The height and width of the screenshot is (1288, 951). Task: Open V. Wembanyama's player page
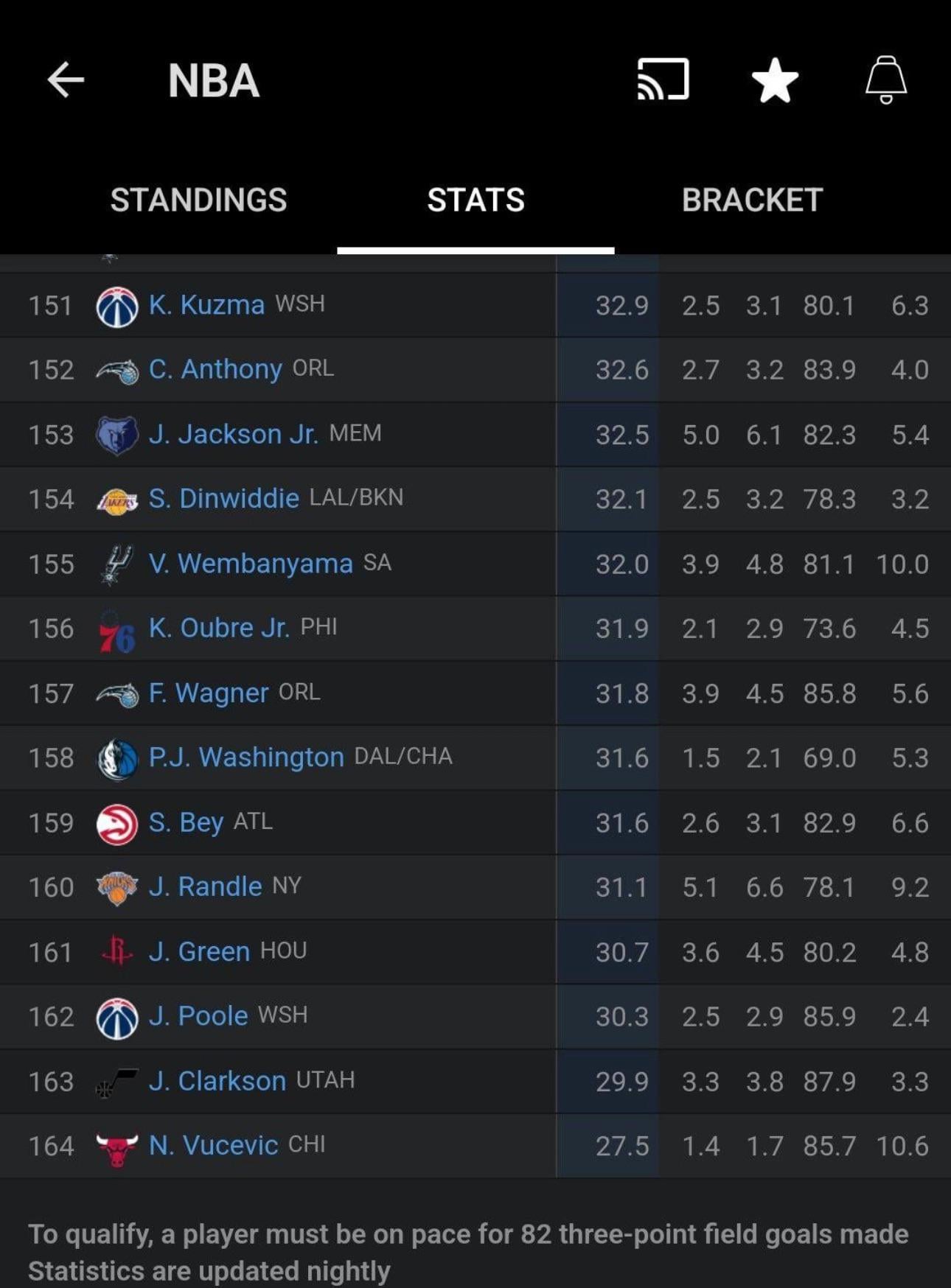tap(250, 564)
